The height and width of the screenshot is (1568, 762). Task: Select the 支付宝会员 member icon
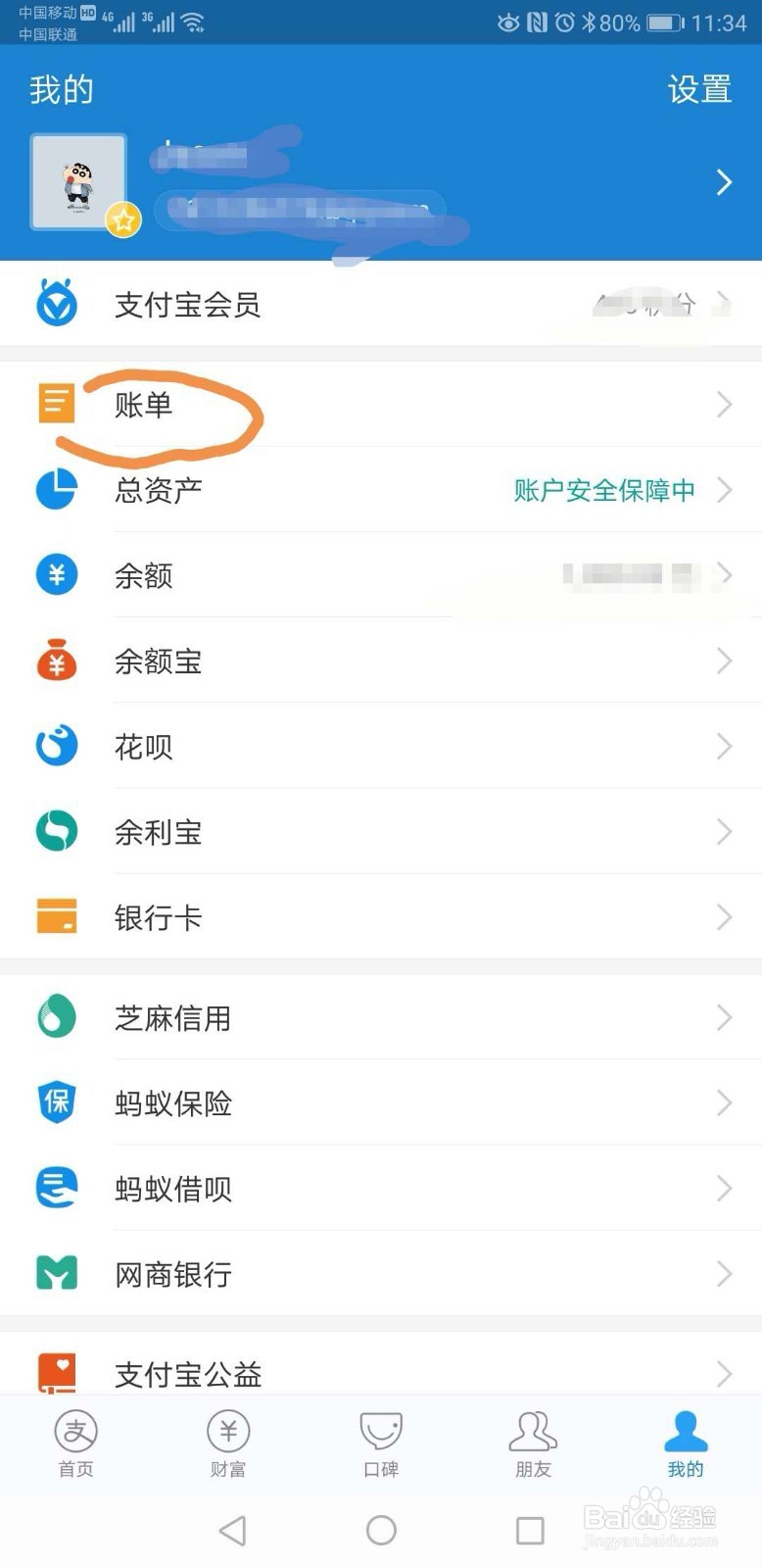click(56, 304)
